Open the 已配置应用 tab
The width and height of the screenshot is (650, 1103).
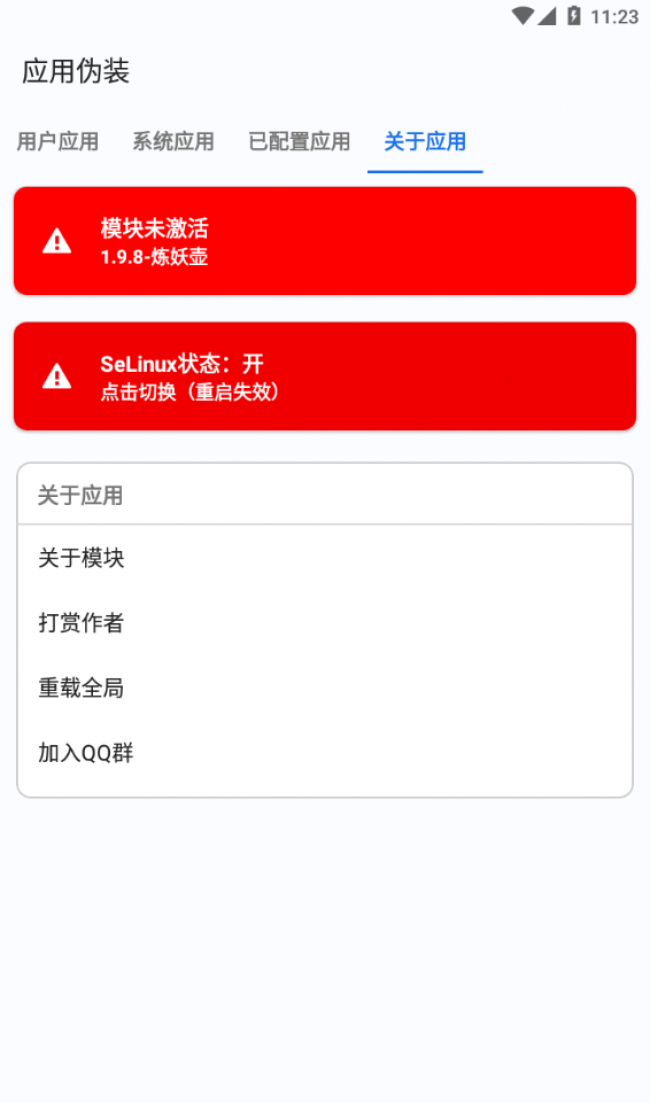click(299, 142)
